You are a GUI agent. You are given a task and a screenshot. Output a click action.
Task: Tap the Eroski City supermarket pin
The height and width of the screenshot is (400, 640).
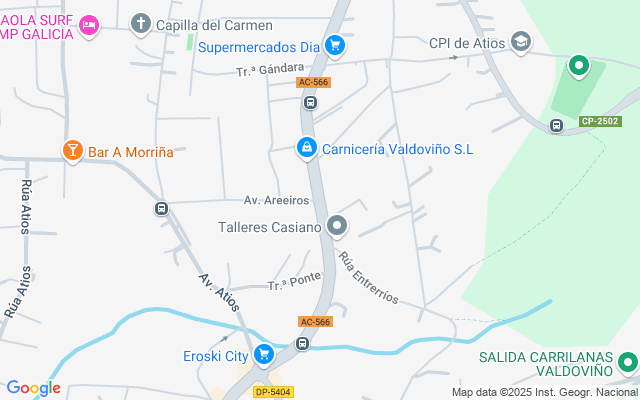tap(264, 354)
